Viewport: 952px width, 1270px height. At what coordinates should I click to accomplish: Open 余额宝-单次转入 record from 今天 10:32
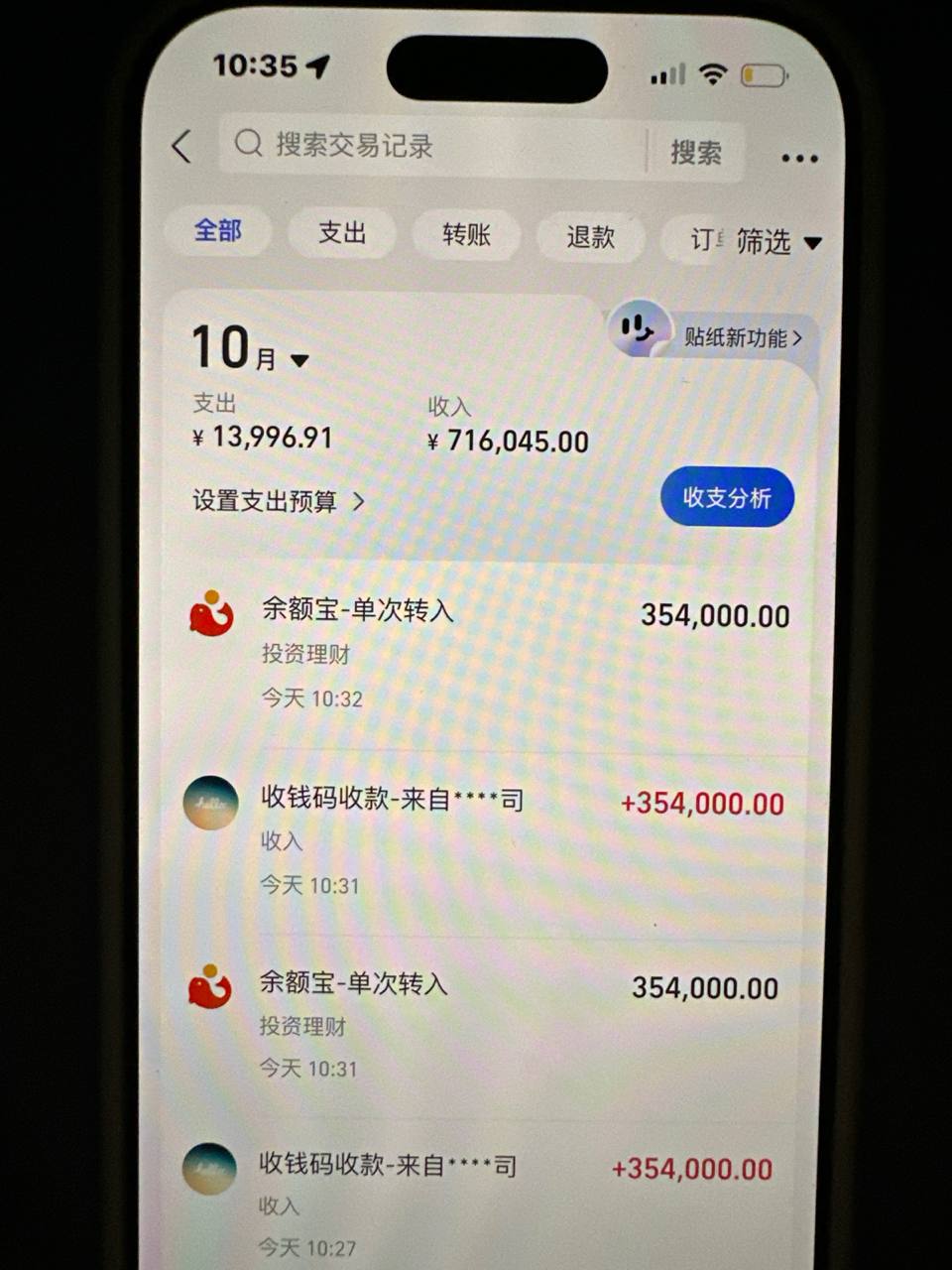tap(486, 652)
